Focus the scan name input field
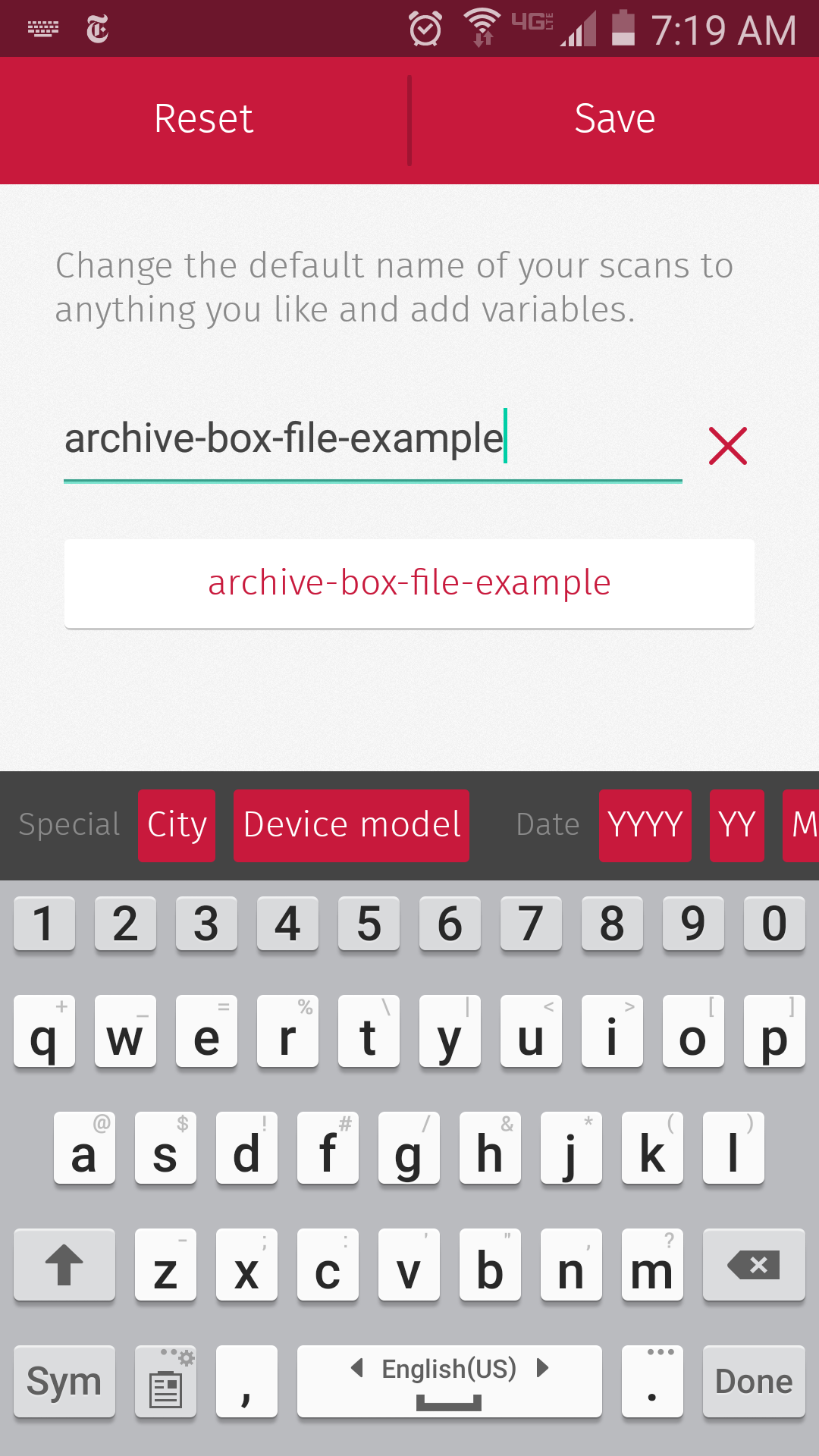Image resolution: width=819 pixels, height=1456 pixels. pyautogui.click(x=372, y=440)
